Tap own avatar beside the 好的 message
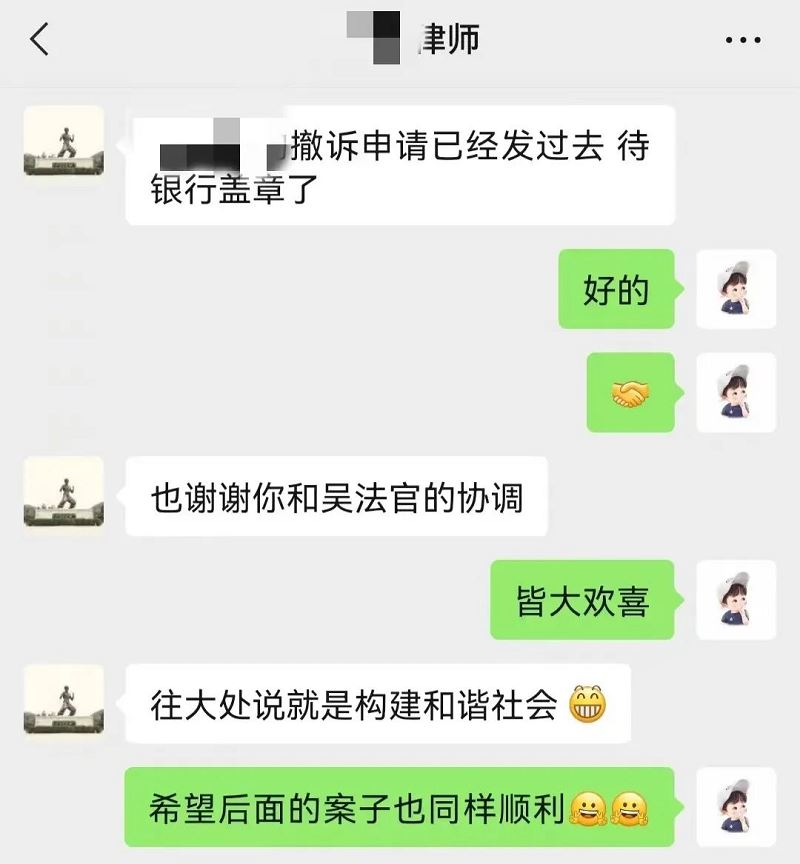 point(736,289)
